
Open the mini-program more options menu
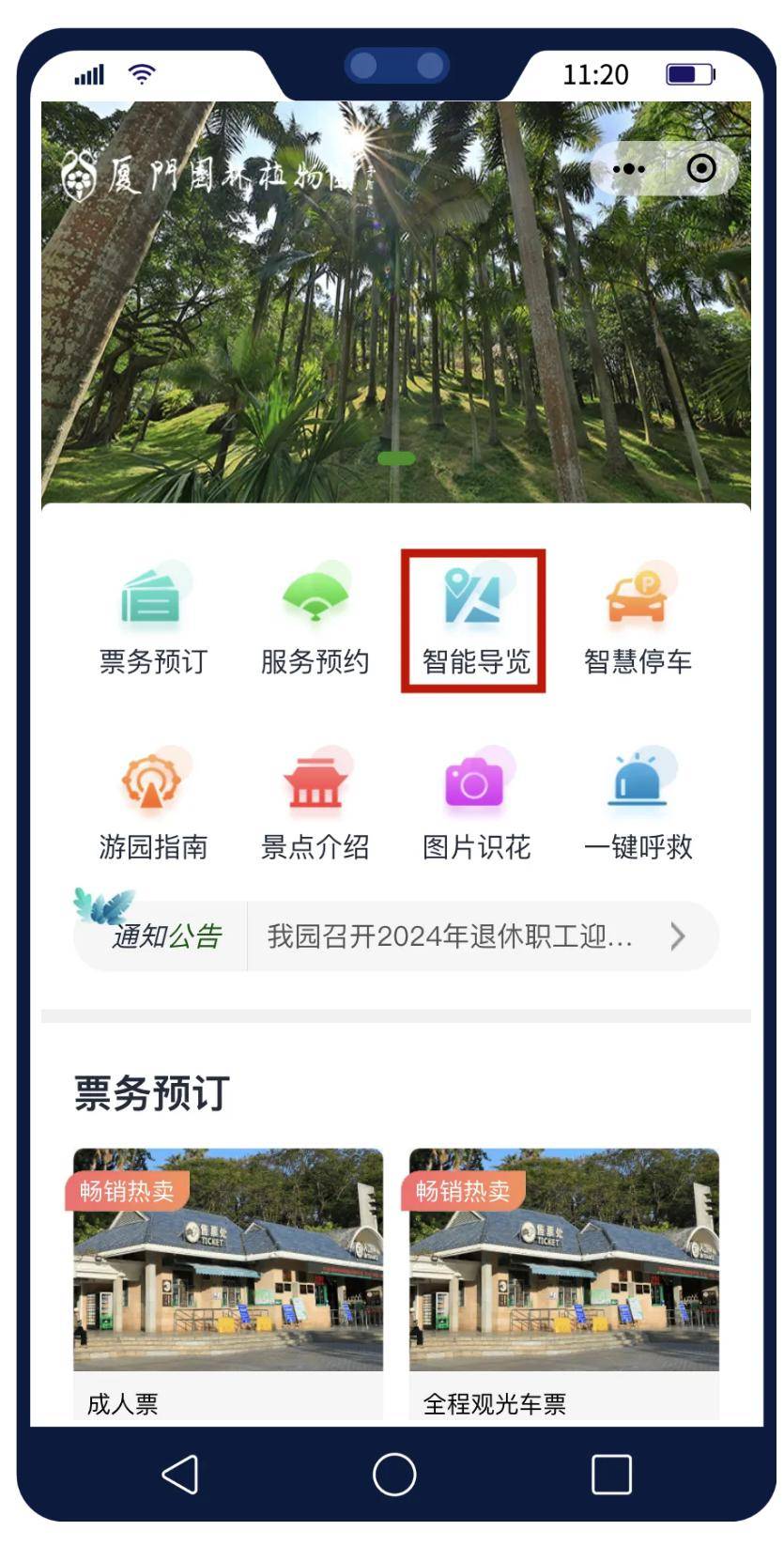(x=628, y=169)
